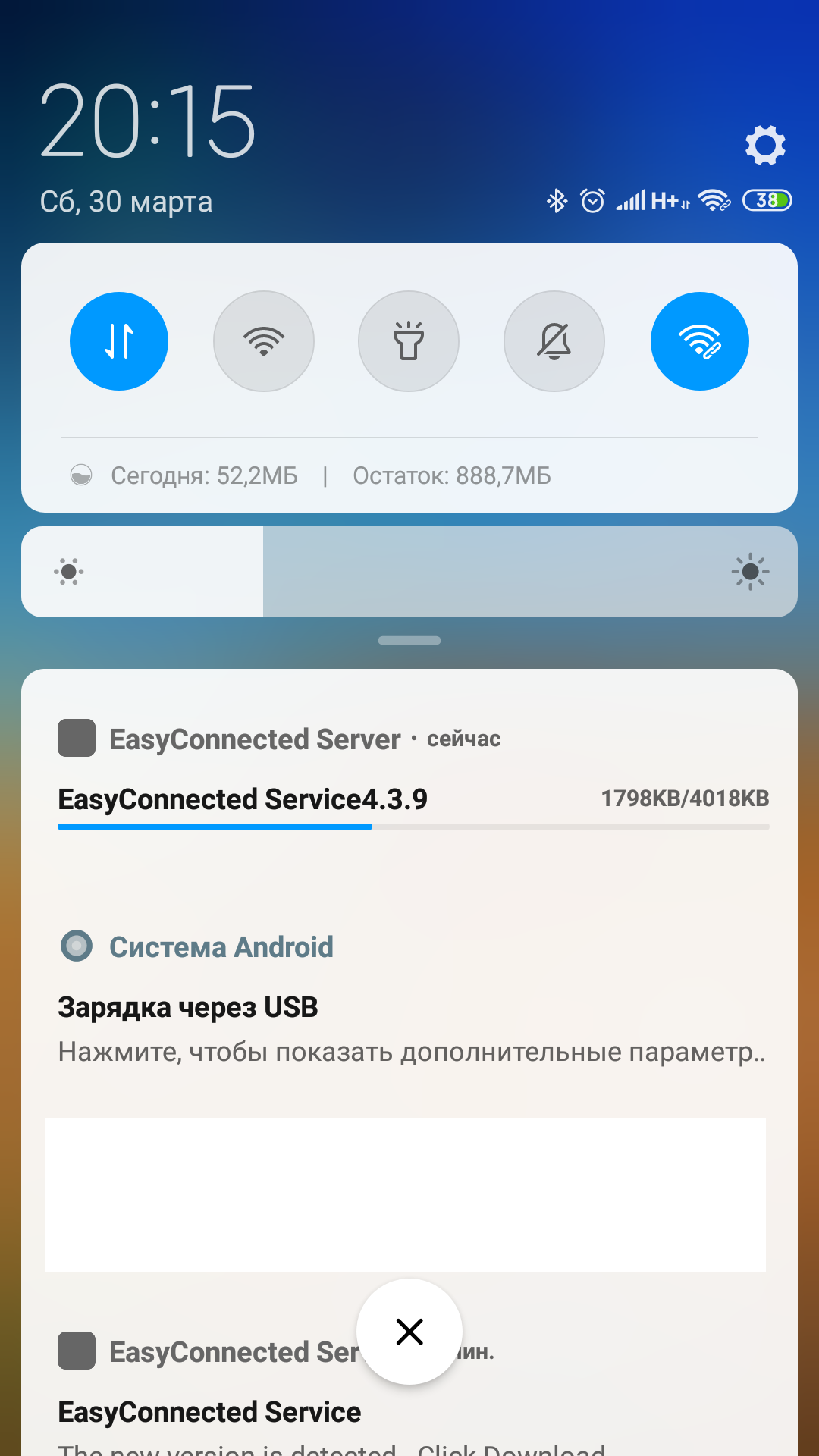Viewport: 819px width, 1456px height.
Task: Disable the Wi-Fi hotspot toggle
Action: coord(699,341)
